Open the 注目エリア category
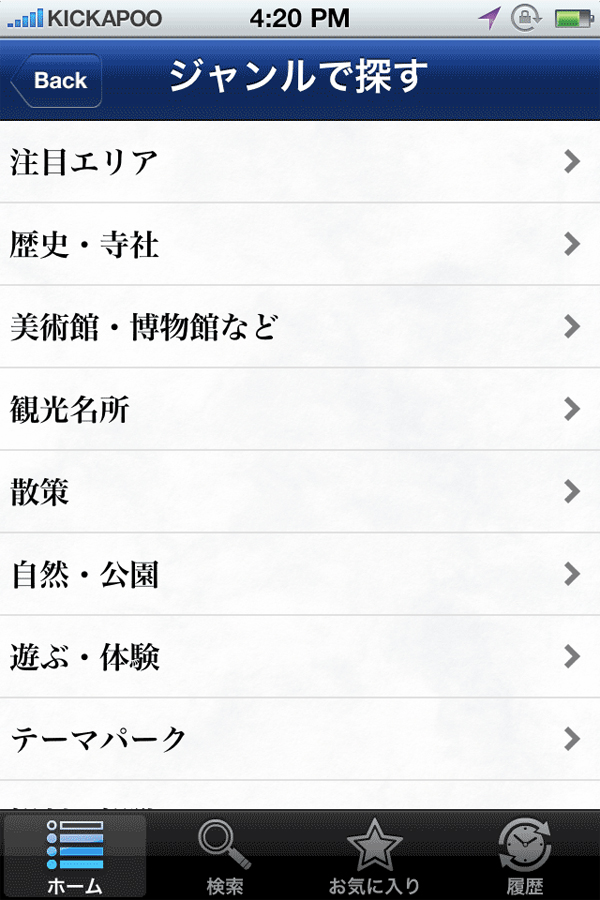The width and height of the screenshot is (600, 900). 300,161
